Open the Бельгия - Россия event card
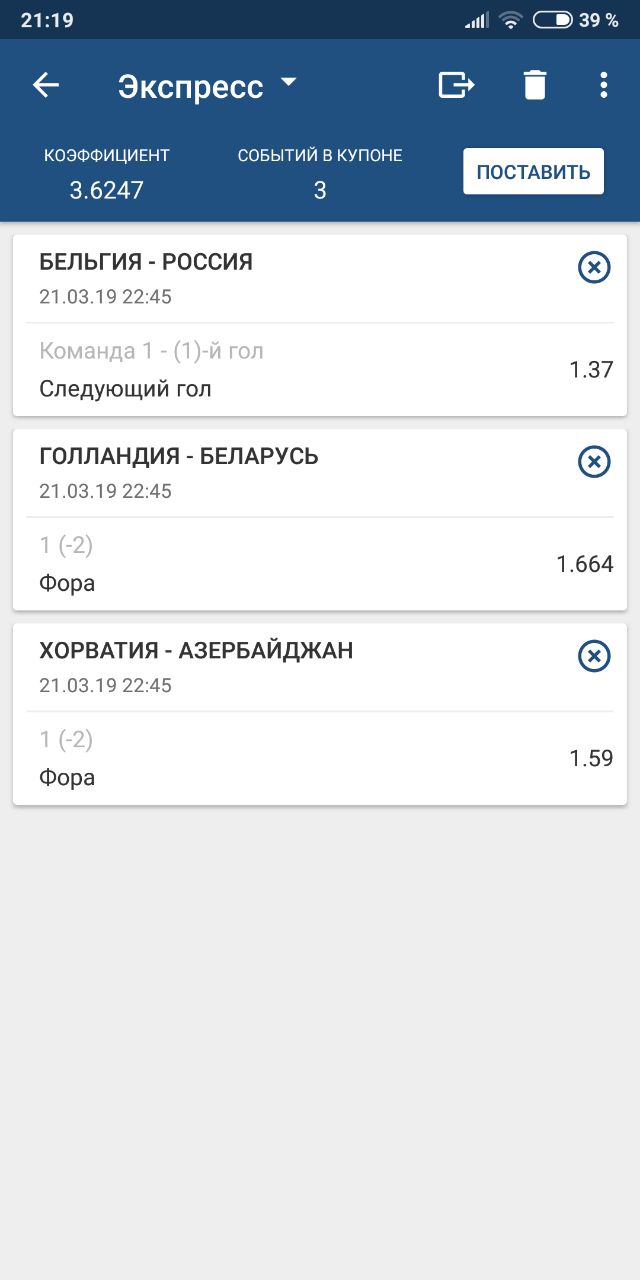Viewport: 640px width, 1280px height. pyautogui.click(x=320, y=325)
